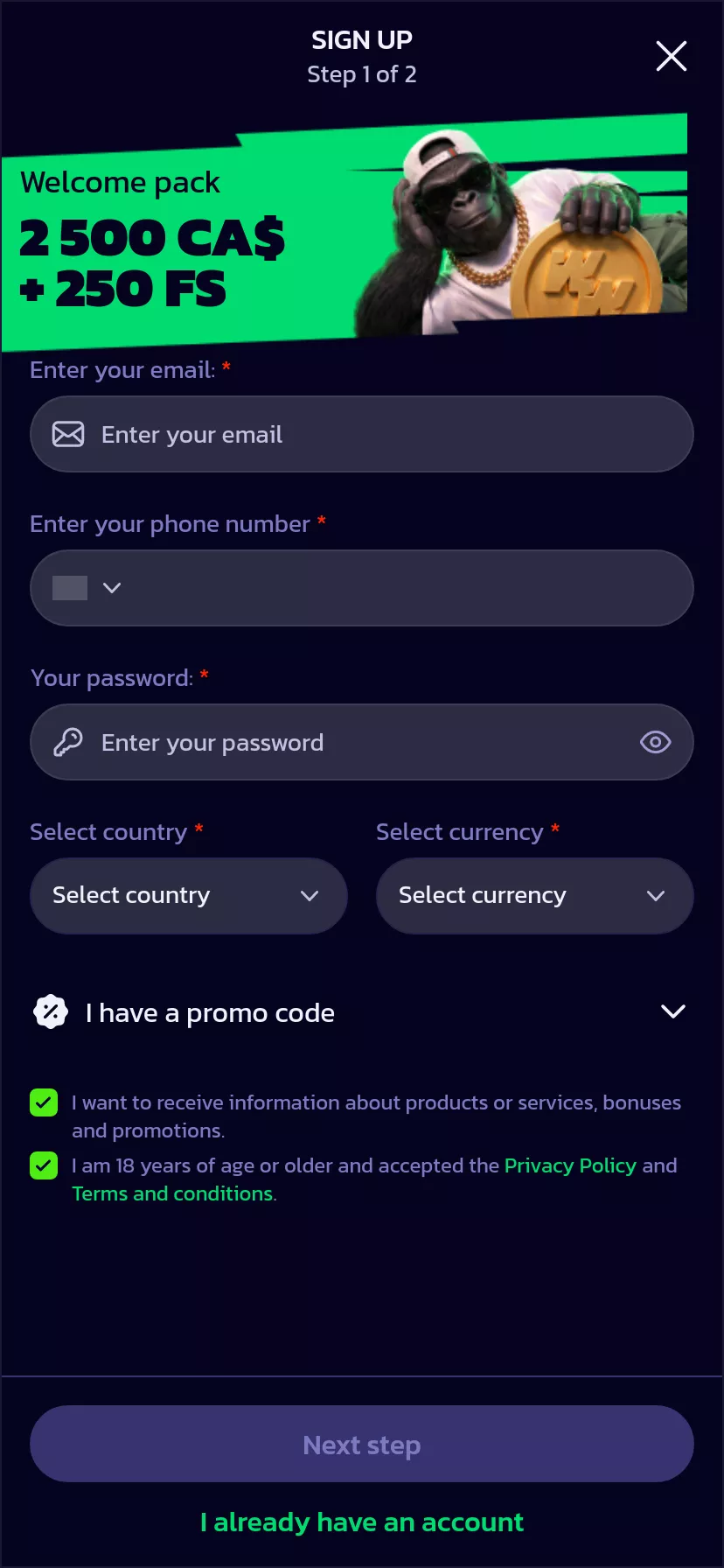Screen dimensions: 724x1568
Task: Tap the email input field
Action: pyautogui.click(x=362, y=434)
